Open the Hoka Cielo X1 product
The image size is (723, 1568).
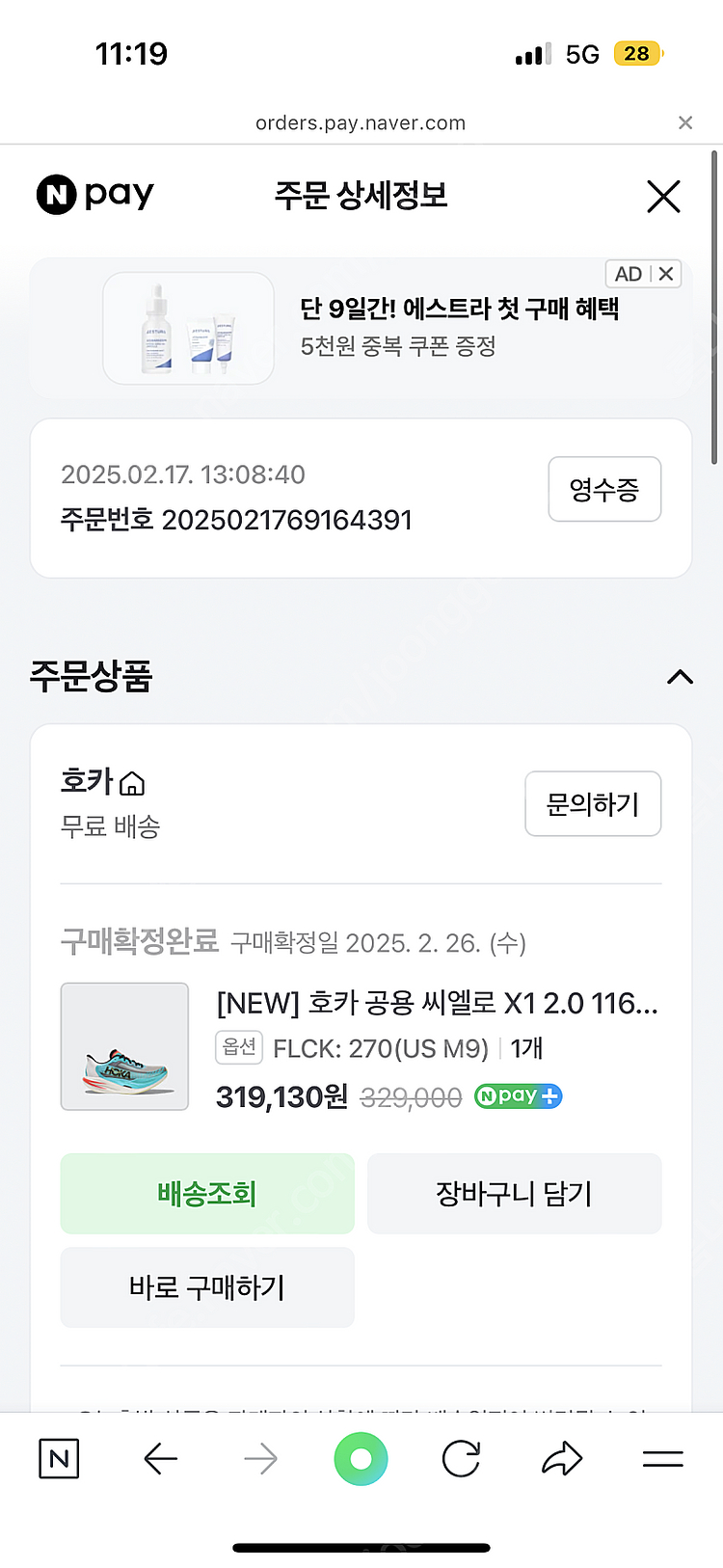tap(437, 1003)
